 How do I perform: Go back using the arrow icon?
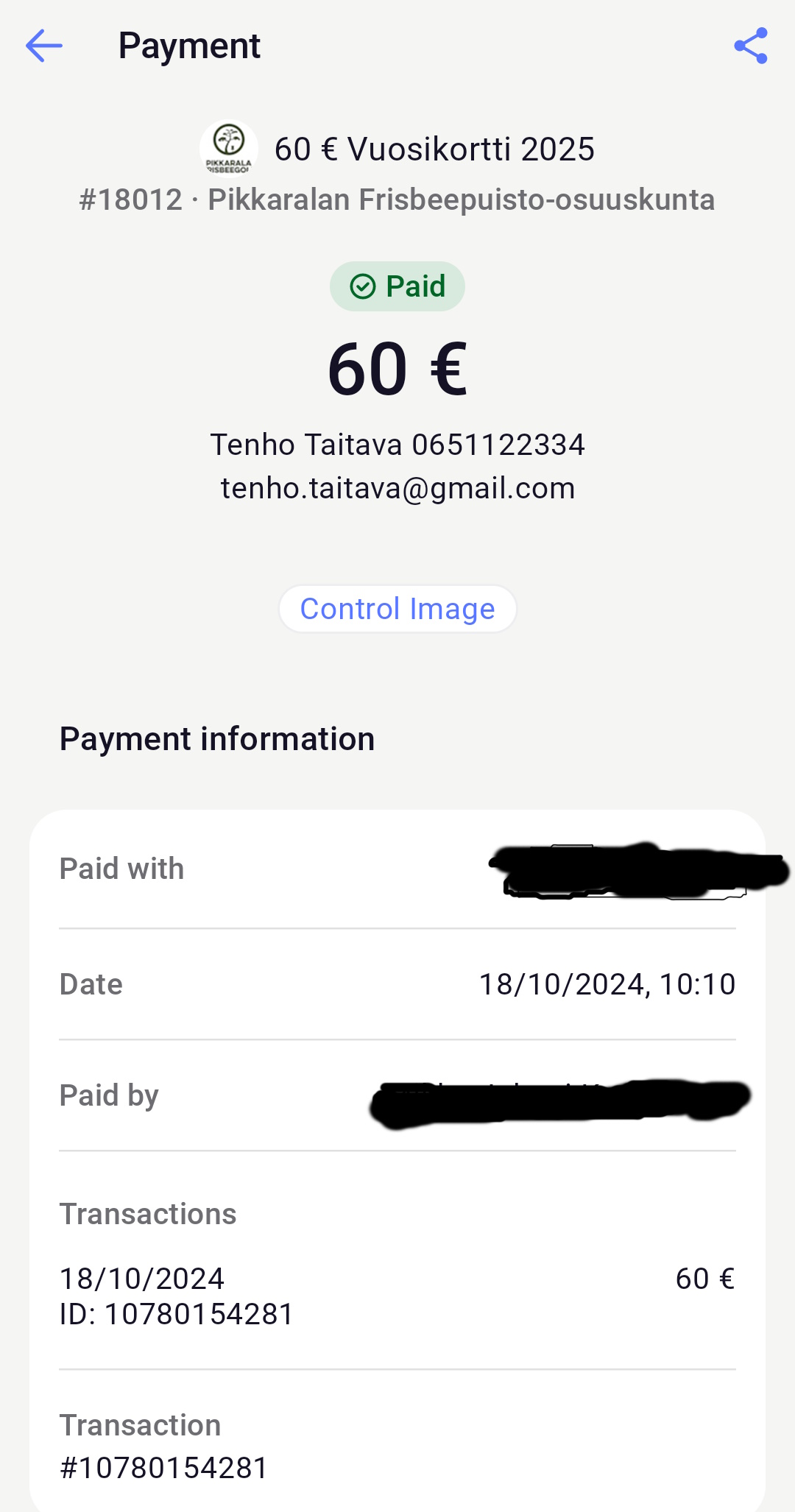pyautogui.click(x=44, y=46)
